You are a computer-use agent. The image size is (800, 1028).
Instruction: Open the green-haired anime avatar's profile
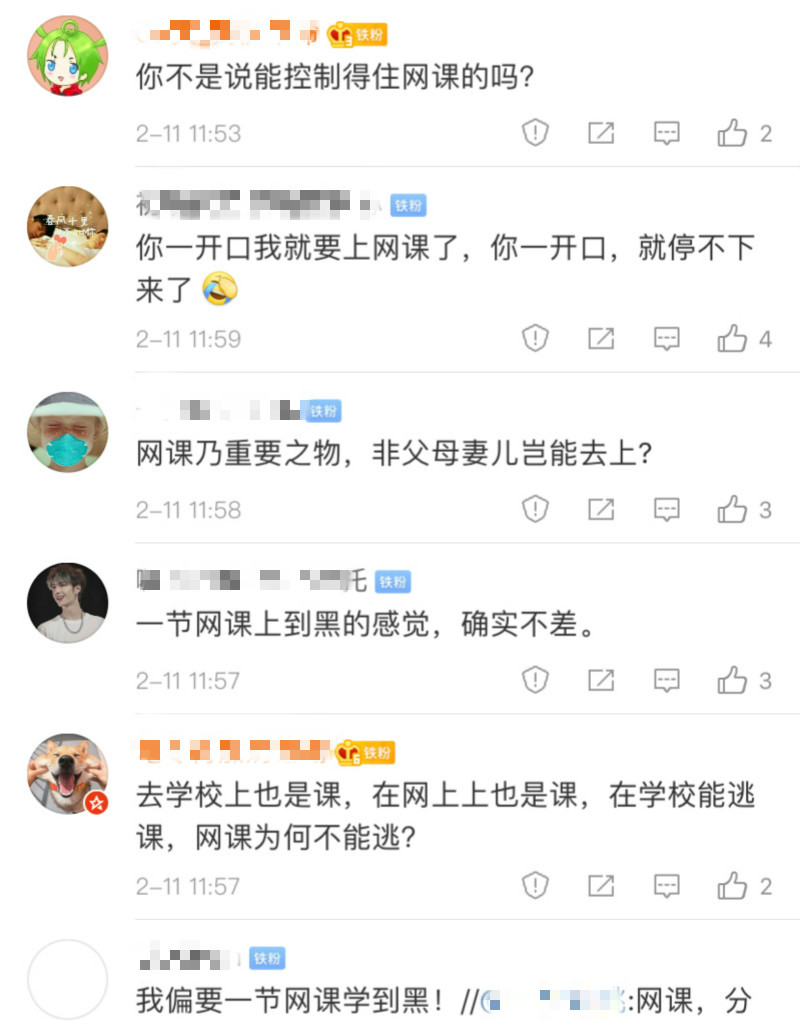[67, 56]
